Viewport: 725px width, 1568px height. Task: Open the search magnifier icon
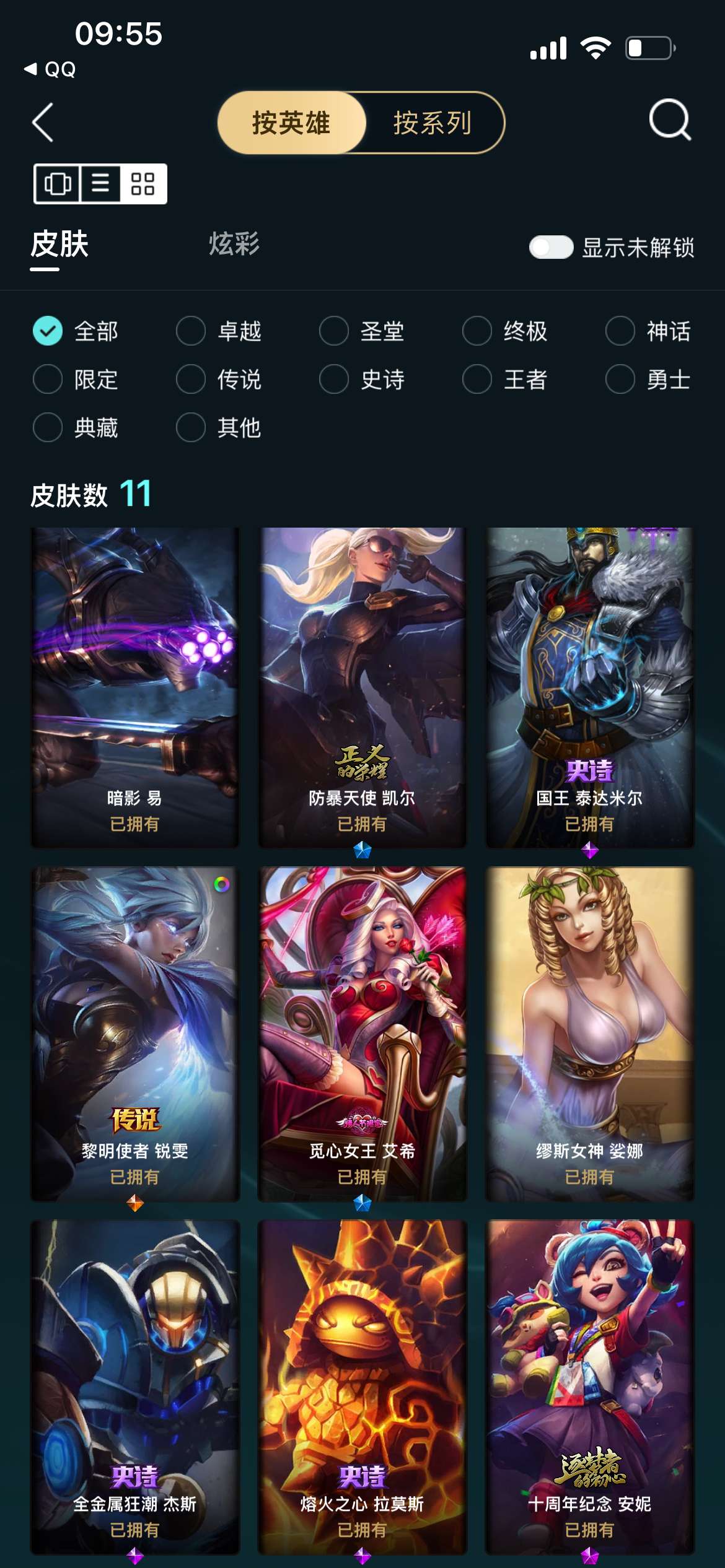[x=669, y=120]
